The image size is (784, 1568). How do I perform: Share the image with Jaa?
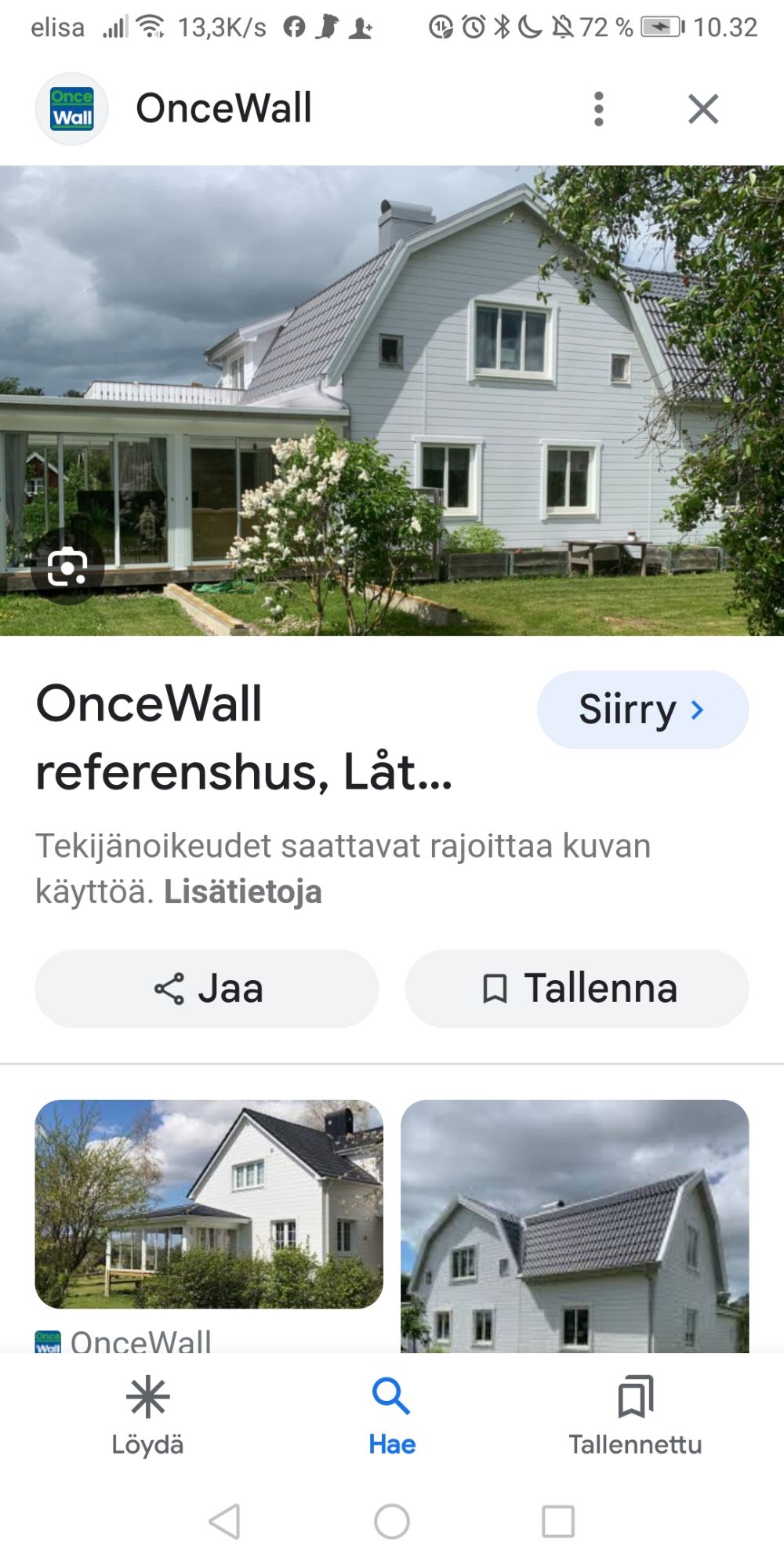pyautogui.click(x=207, y=989)
